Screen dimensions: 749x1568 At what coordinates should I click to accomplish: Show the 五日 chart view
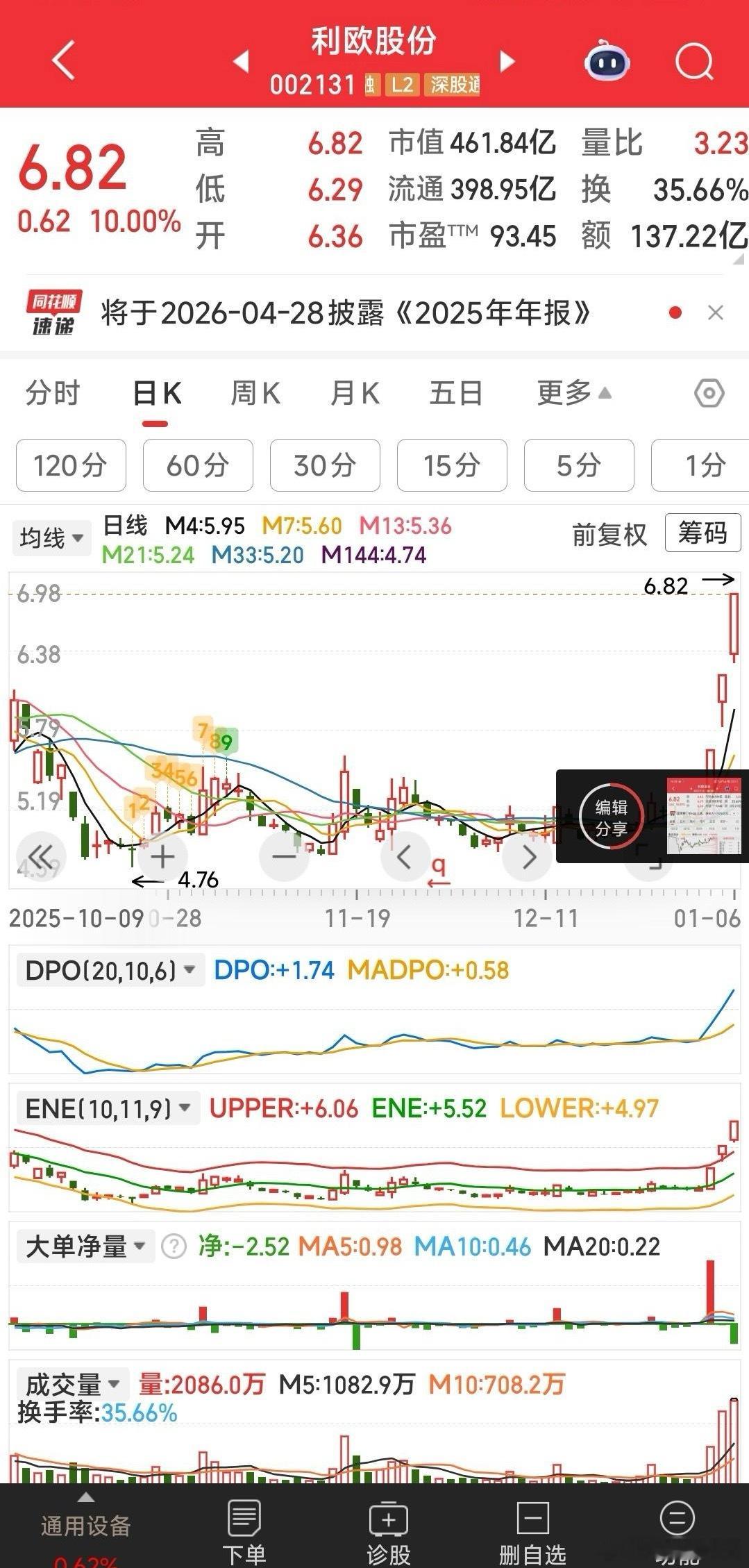pyautogui.click(x=455, y=394)
